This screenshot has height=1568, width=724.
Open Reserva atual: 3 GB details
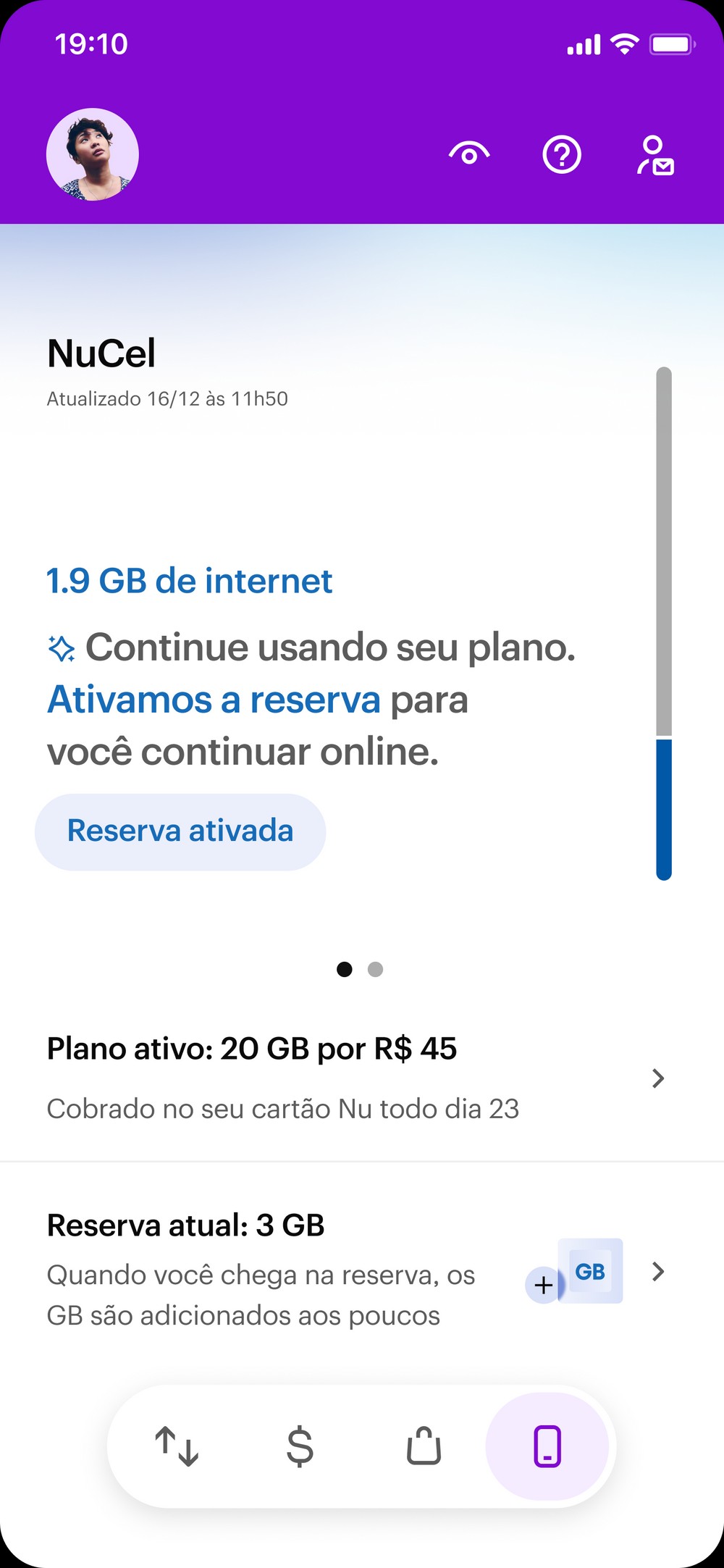tap(355, 1271)
